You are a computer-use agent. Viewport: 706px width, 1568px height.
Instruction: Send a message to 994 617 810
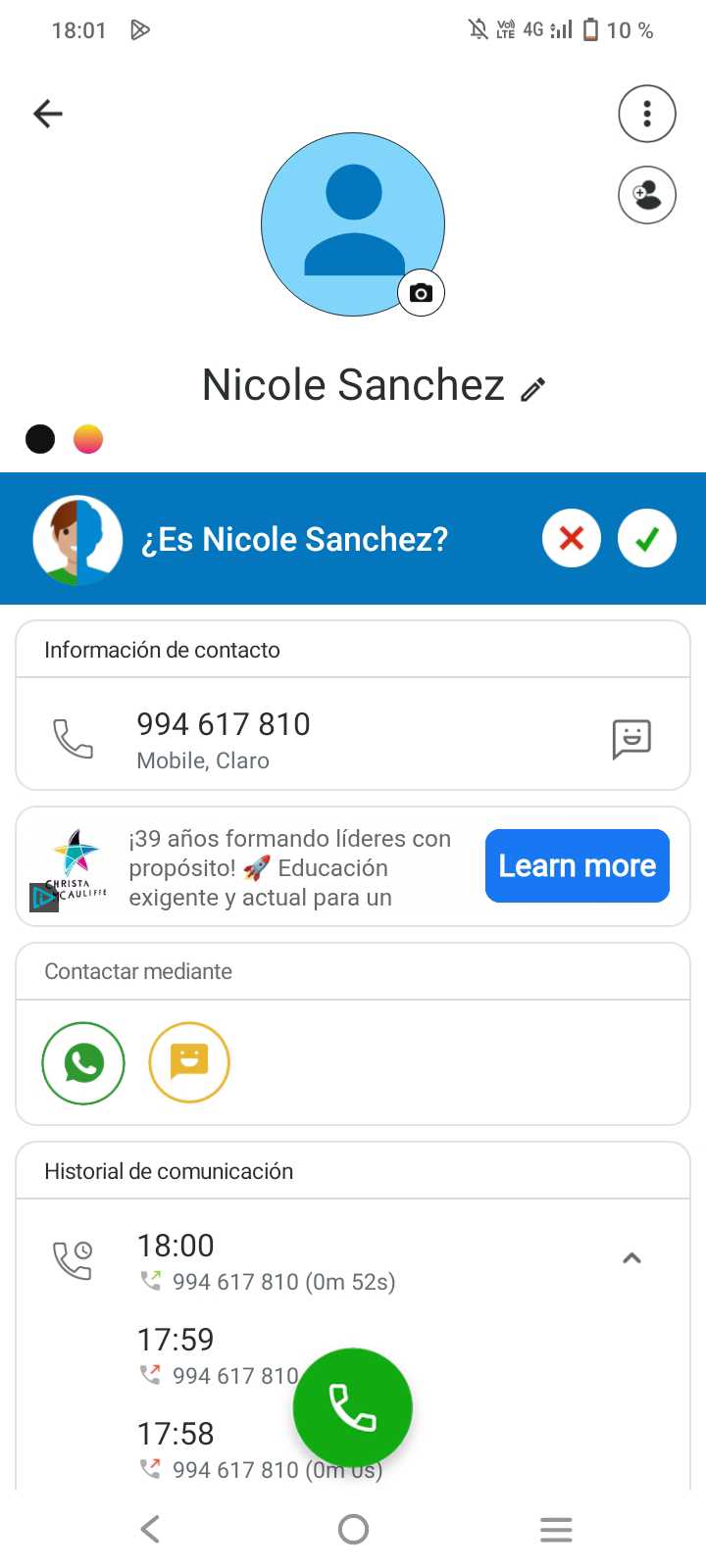coord(631,739)
